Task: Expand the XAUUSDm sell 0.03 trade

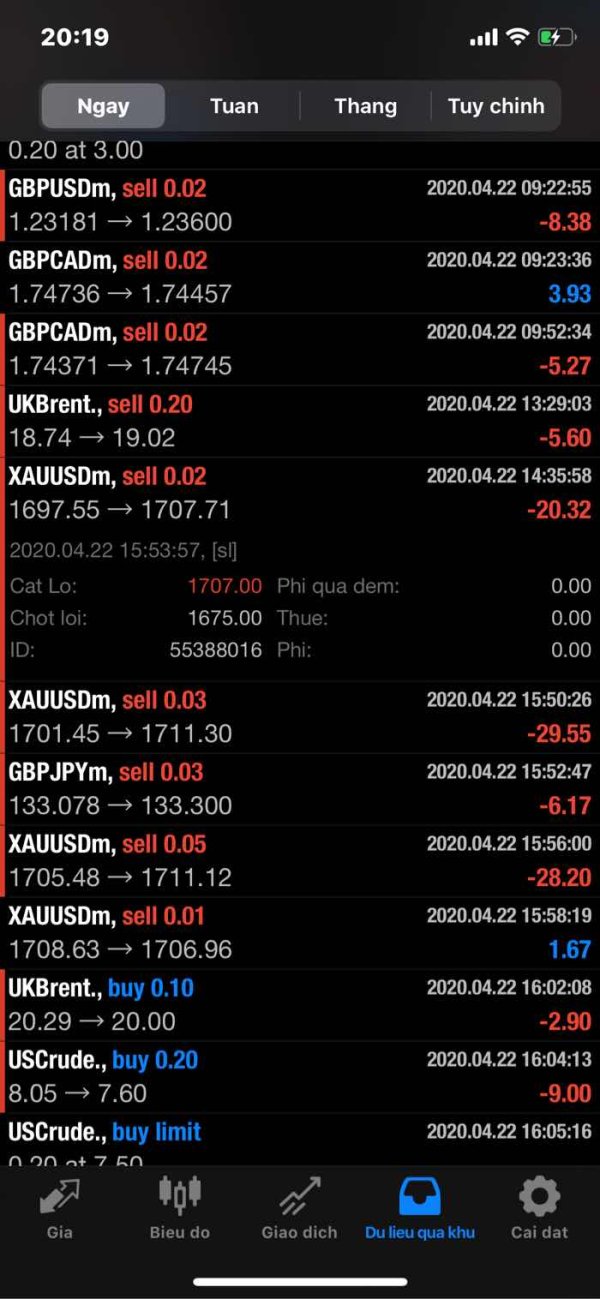Action: [300, 717]
